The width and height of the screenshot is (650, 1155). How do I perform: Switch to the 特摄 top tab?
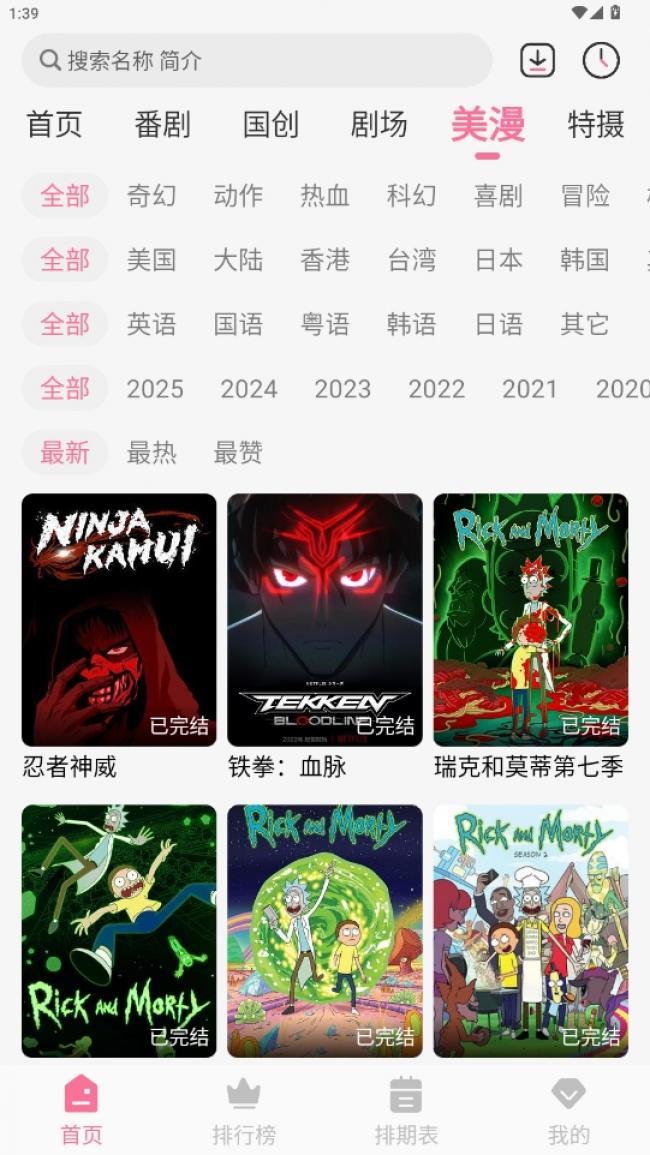point(596,124)
